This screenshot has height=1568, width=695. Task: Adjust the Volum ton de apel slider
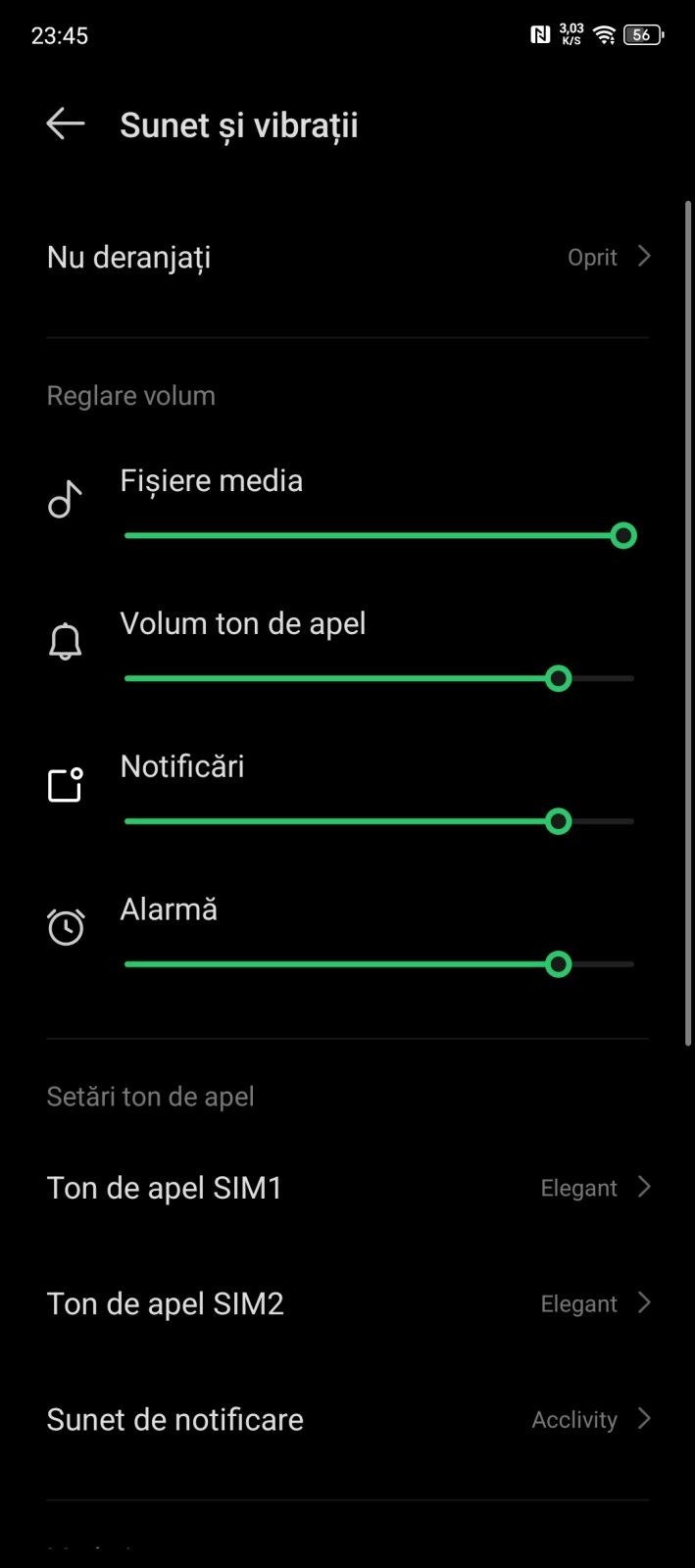378,678
